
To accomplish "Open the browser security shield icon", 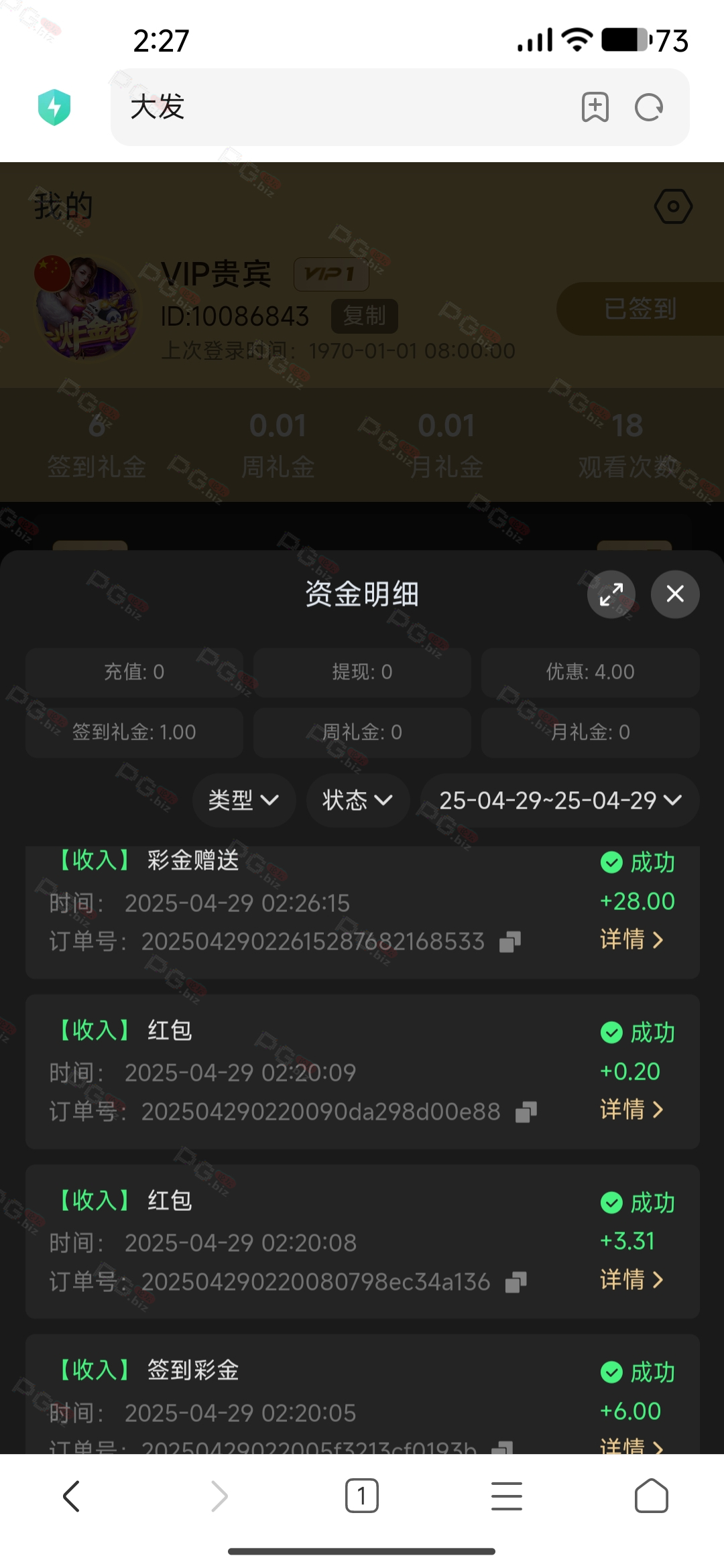I will (54, 107).
